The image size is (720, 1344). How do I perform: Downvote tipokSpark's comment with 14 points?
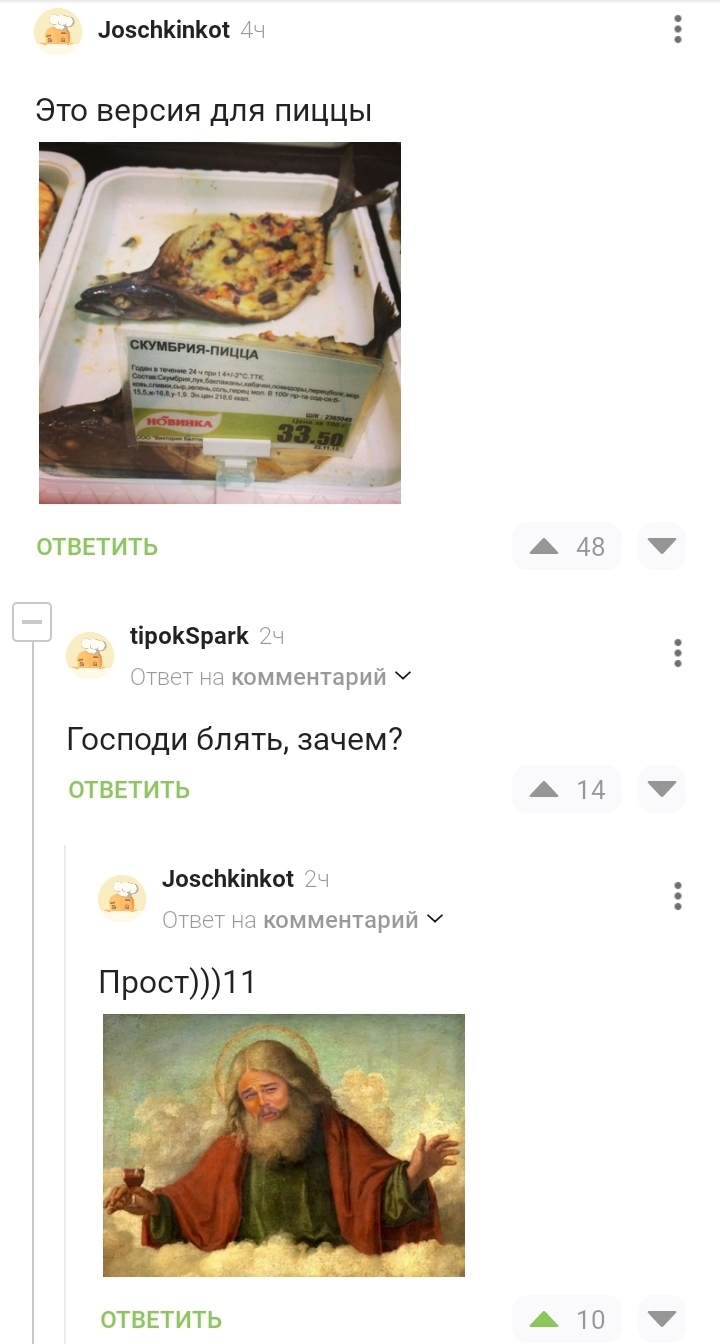pyautogui.click(x=662, y=789)
